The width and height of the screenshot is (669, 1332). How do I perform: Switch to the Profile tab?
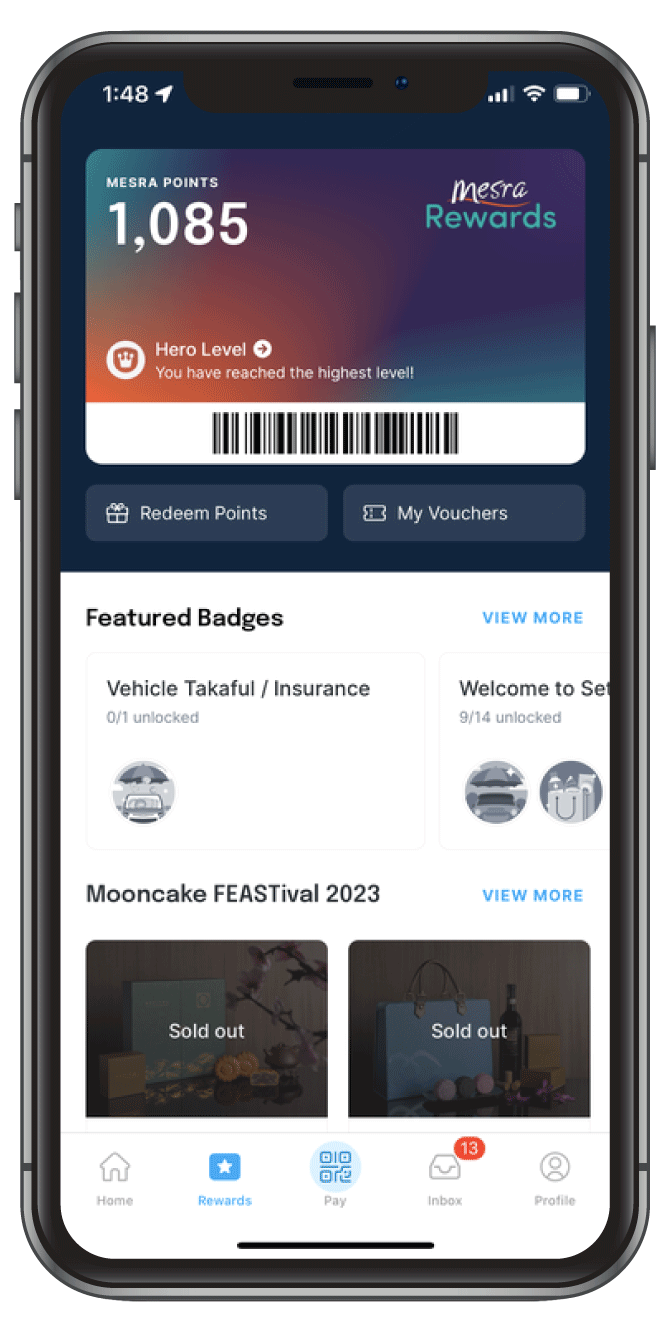tap(554, 1178)
